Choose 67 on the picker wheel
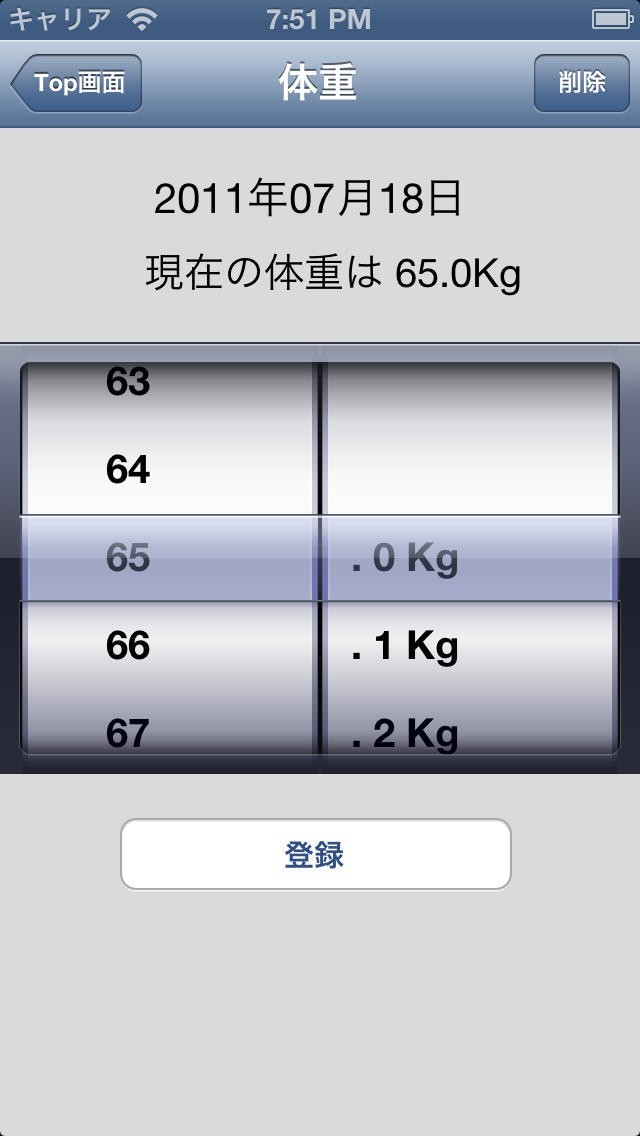The width and height of the screenshot is (640, 1136). 128,732
